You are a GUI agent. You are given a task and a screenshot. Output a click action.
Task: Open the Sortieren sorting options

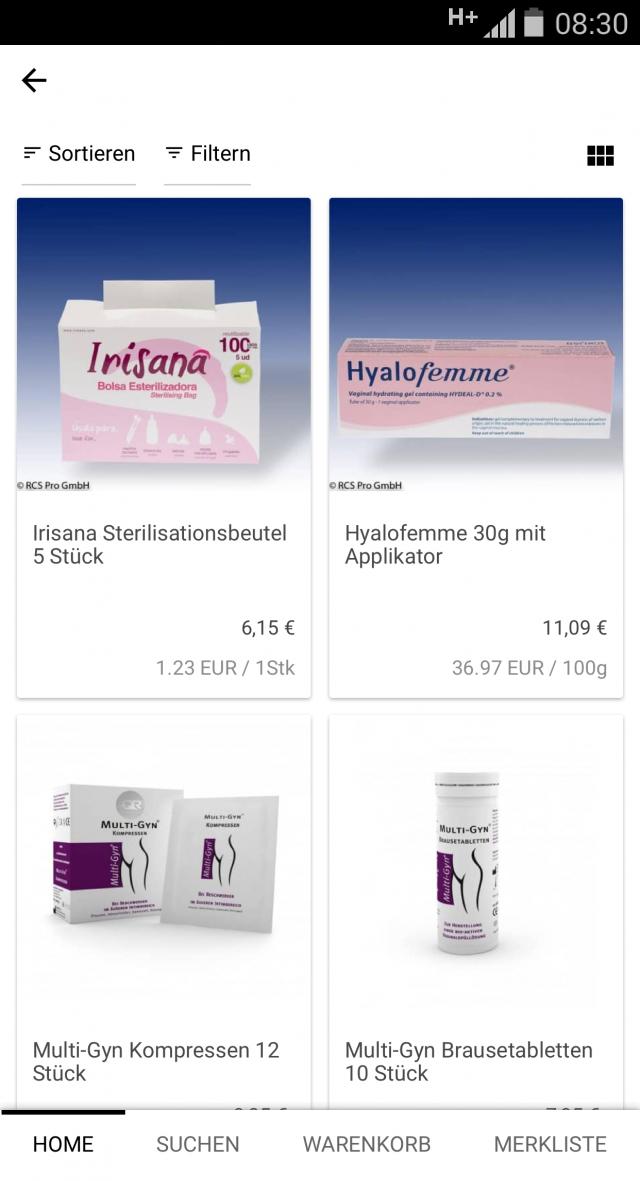[79, 154]
